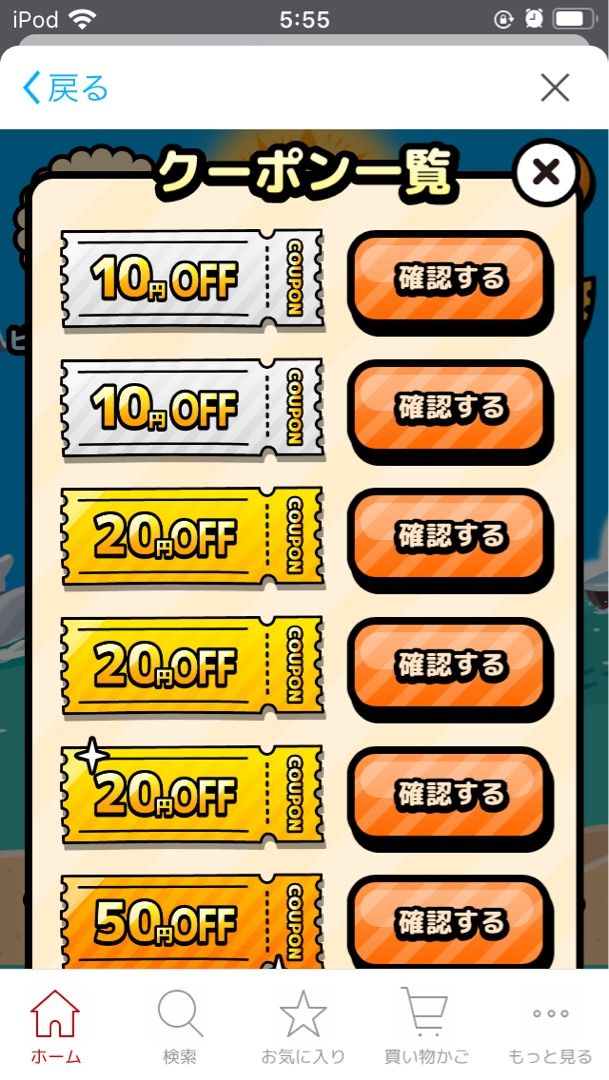Screen dimensions: 609x1080
Task: Tap 確認する for the 50円OFF coupon
Action: click(x=449, y=920)
